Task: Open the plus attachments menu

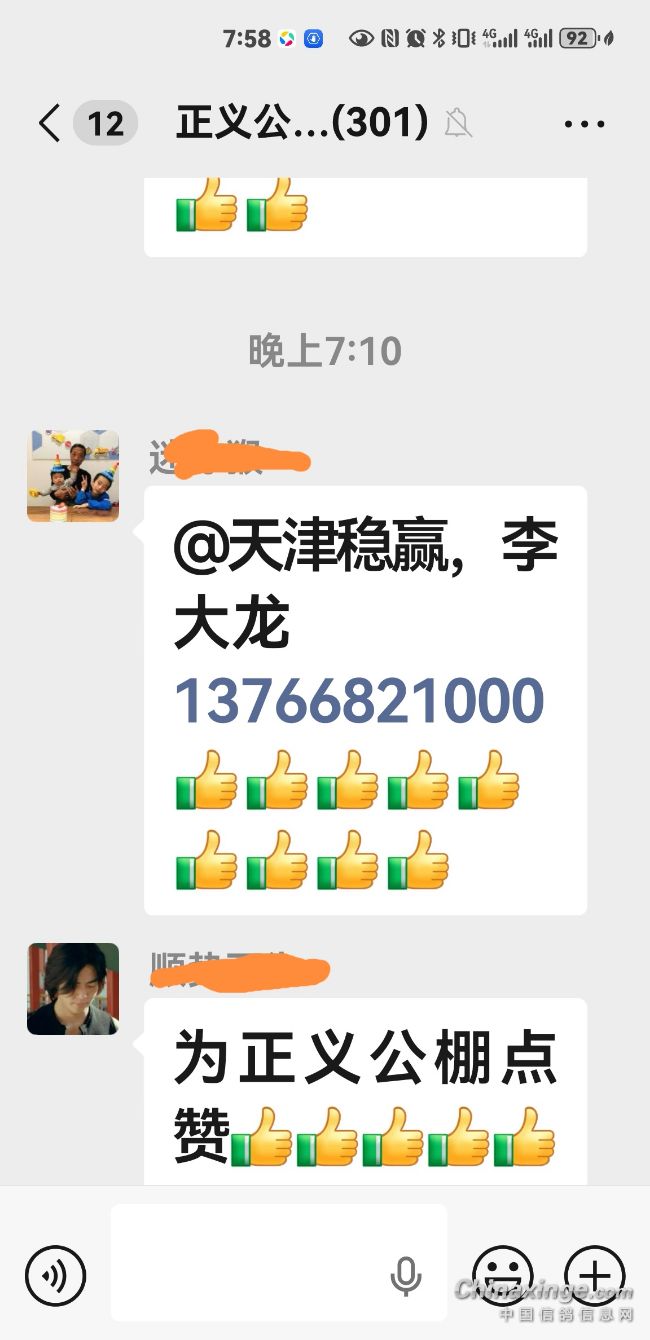Action: click(x=594, y=1275)
